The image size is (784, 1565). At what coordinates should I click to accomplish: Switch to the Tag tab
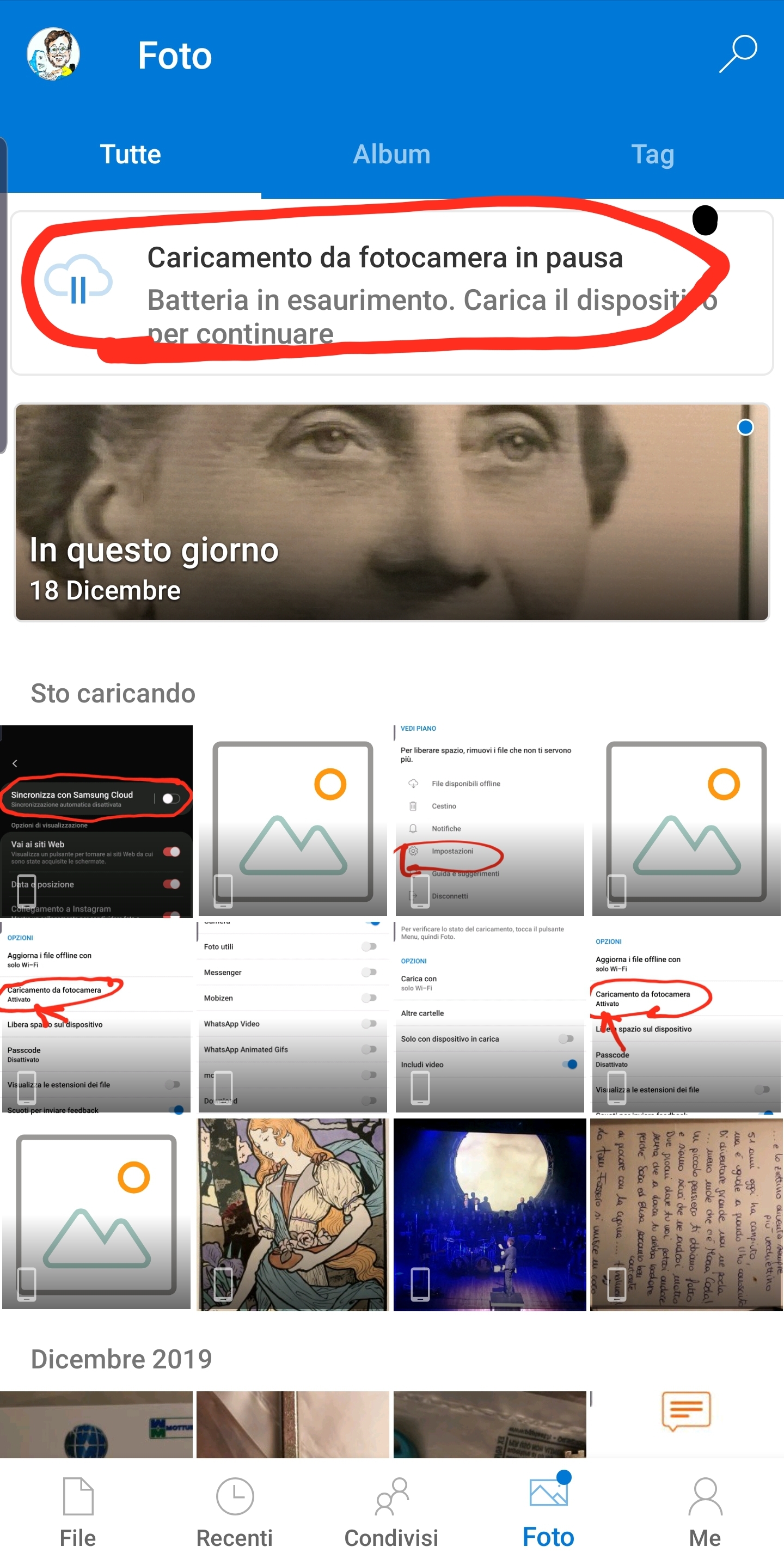[x=652, y=154]
